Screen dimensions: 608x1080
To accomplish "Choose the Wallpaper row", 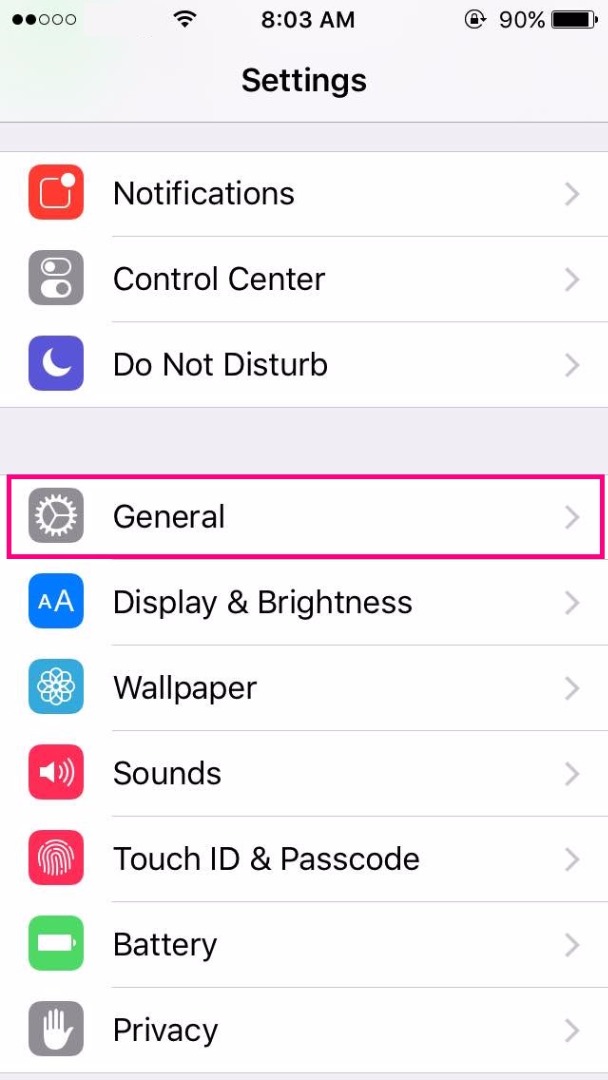I will [x=185, y=688].
